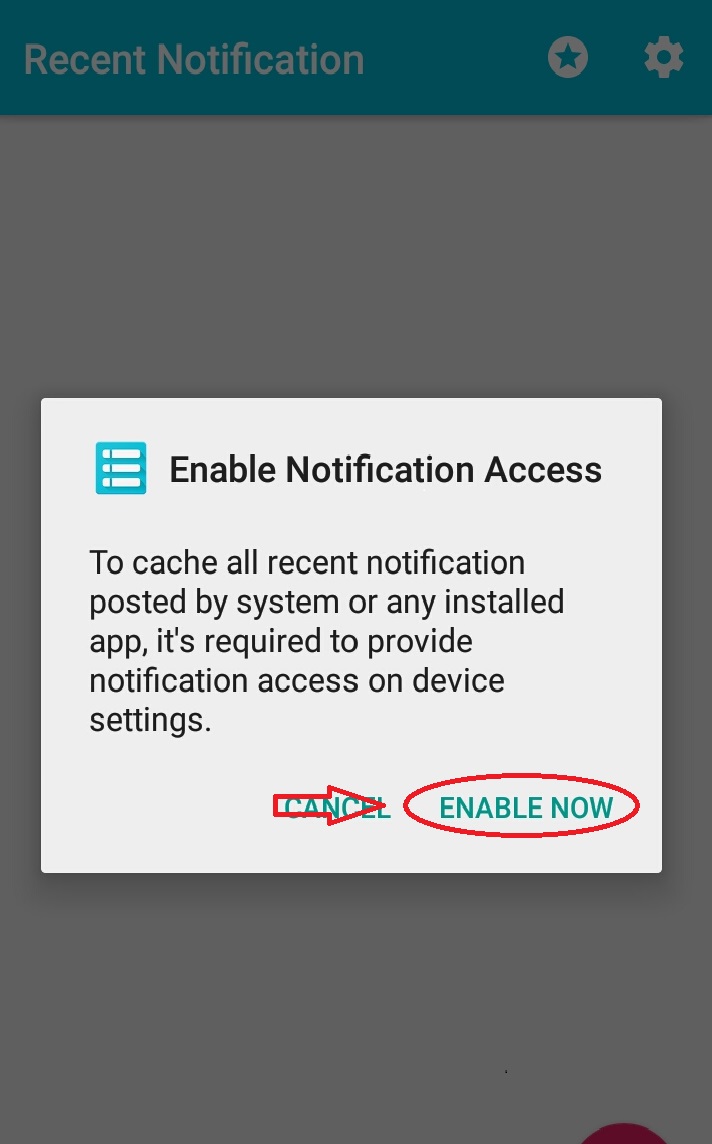Image resolution: width=712 pixels, height=1144 pixels.
Task: Cancel the notification access dialog
Action: [337, 808]
